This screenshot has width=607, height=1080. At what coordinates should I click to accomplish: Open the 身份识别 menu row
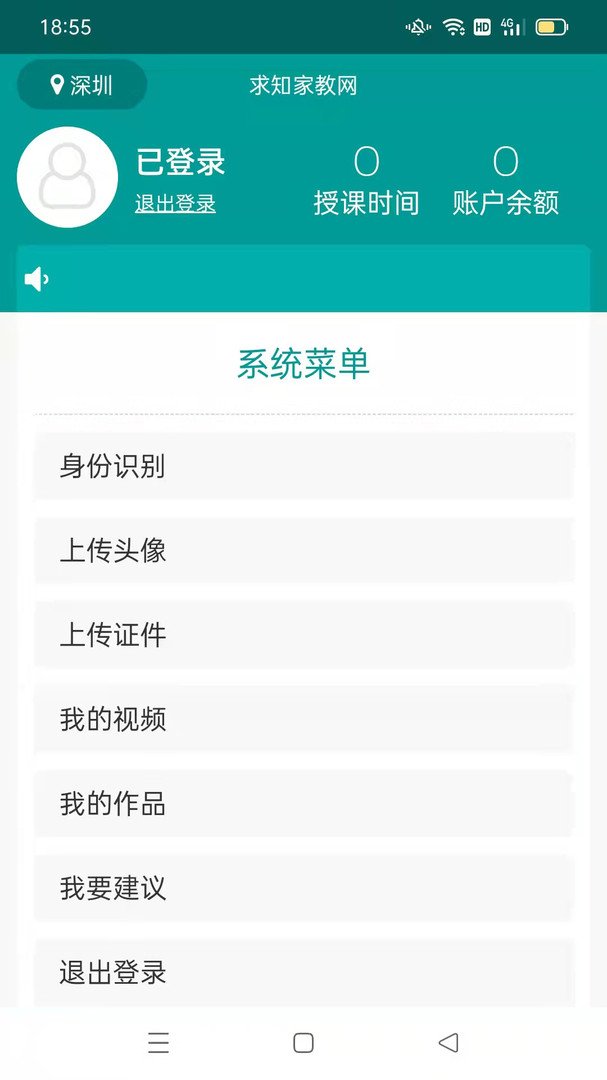(304, 466)
